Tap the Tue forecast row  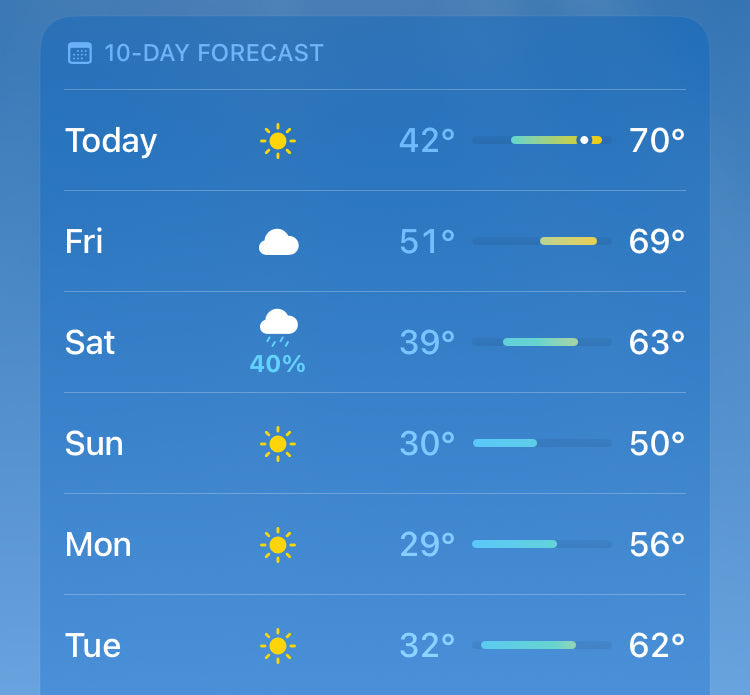pyautogui.click(x=374, y=645)
